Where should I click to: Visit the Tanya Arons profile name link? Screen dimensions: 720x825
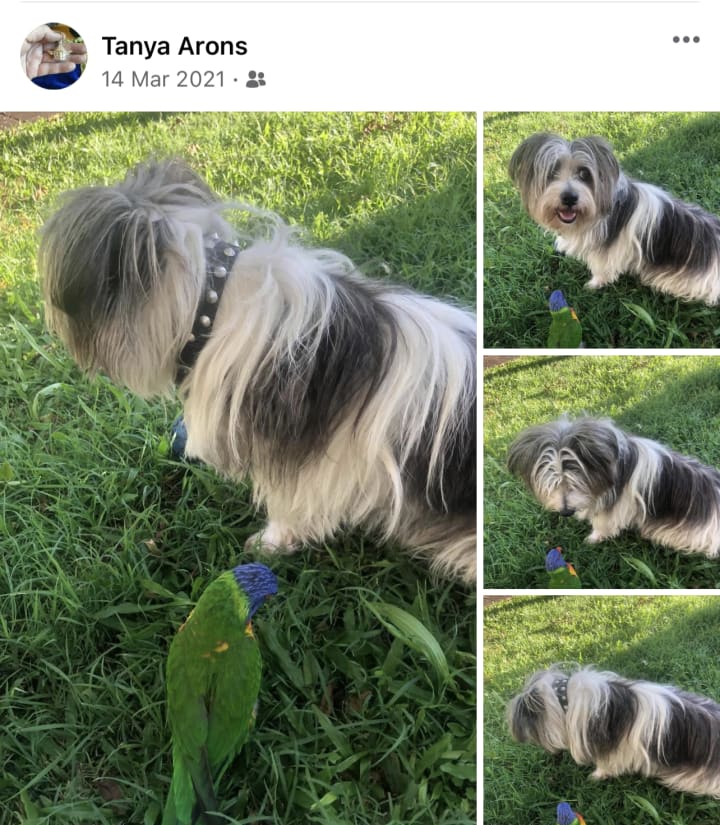[174, 46]
